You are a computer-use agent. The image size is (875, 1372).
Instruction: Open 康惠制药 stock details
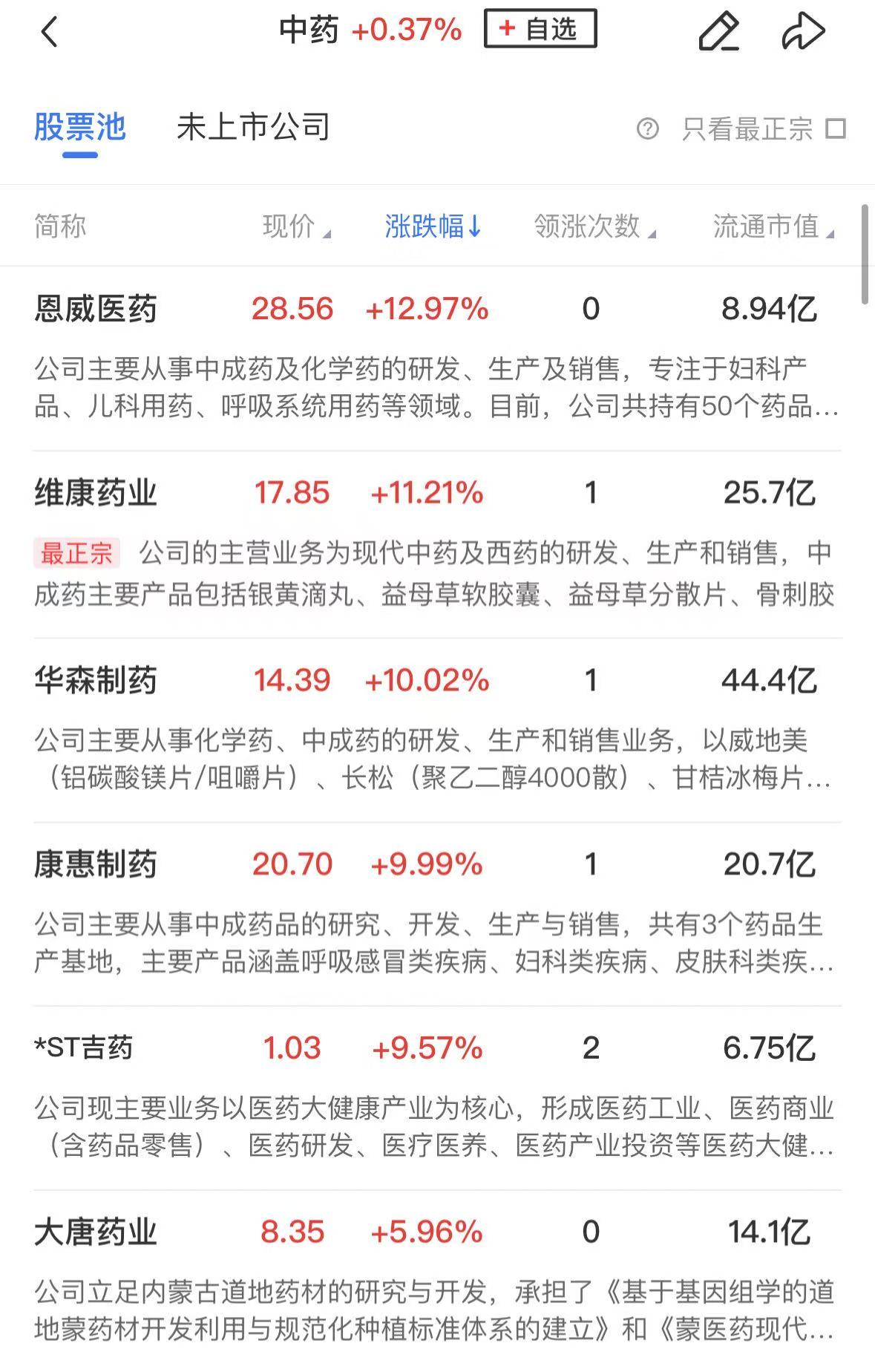click(x=96, y=864)
